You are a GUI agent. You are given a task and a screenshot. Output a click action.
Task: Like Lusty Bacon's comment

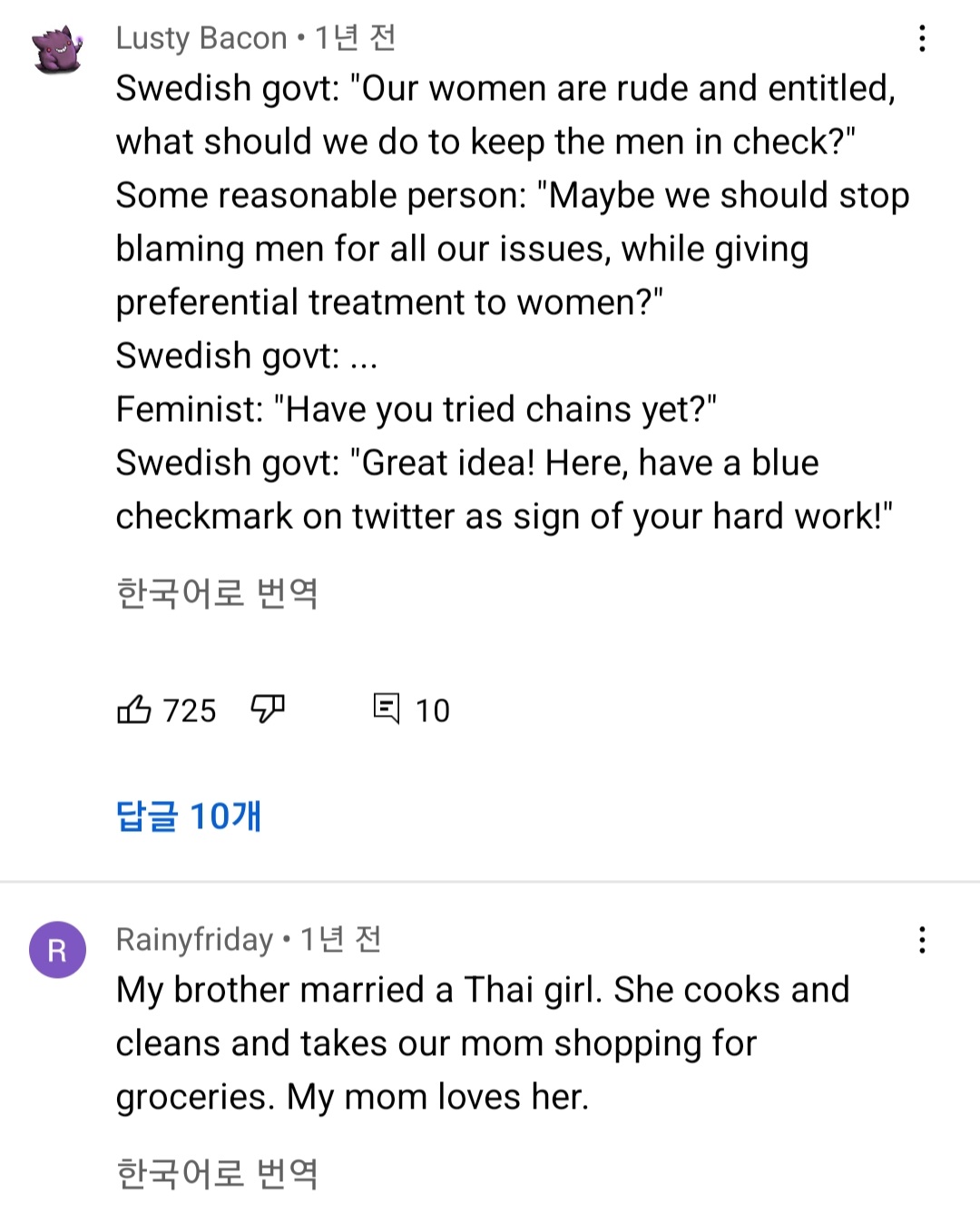134,709
